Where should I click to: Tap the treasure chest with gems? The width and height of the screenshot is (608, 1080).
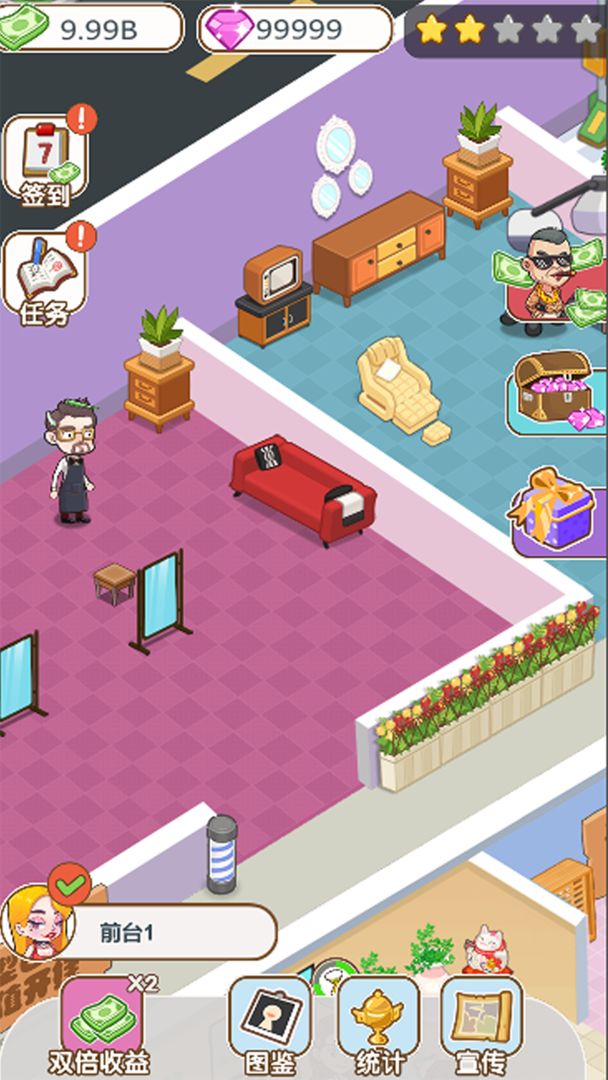pyautogui.click(x=556, y=390)
